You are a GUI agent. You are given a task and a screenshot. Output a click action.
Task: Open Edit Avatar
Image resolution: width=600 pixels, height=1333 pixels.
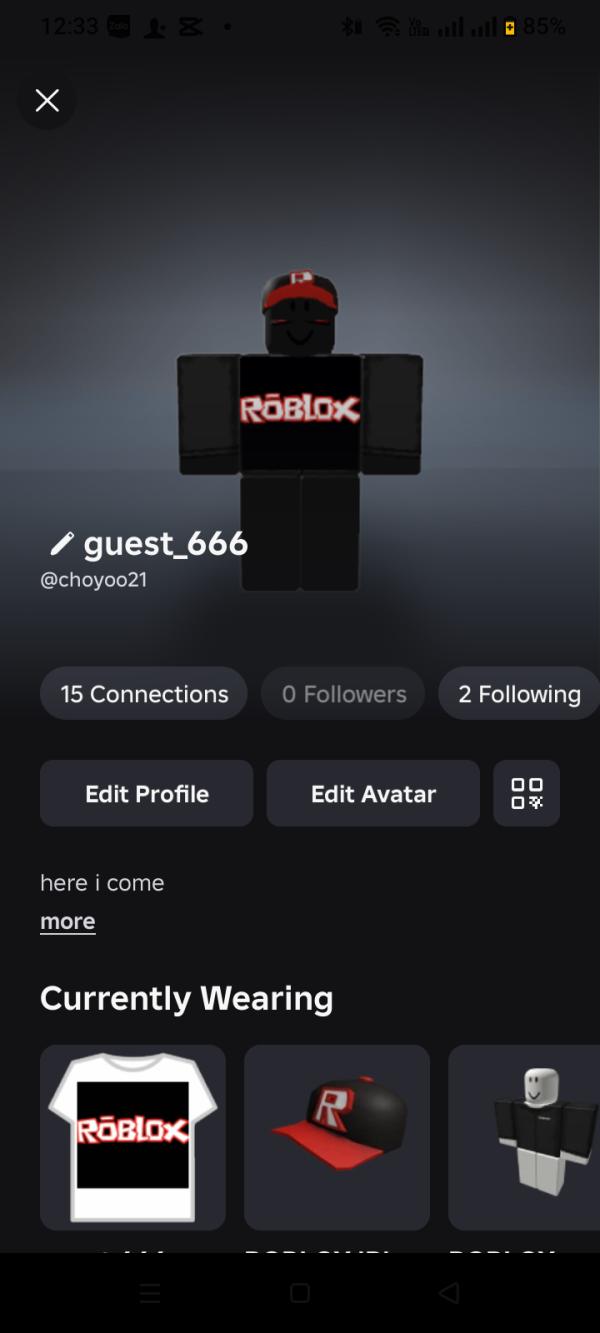coord(373,793)
